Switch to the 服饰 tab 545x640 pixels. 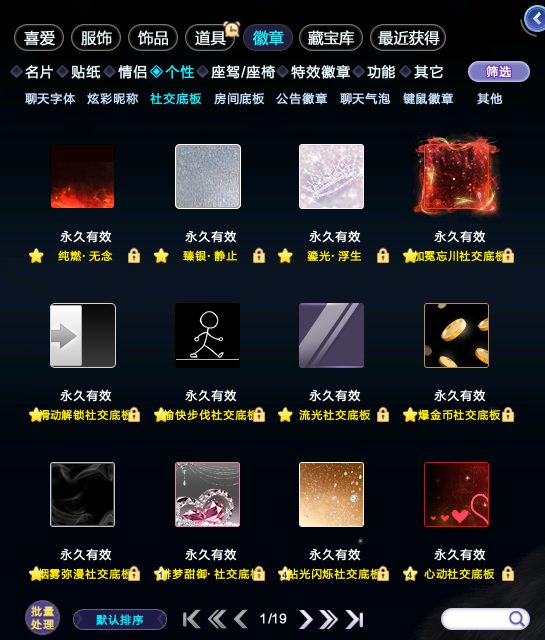pos(96,38)
